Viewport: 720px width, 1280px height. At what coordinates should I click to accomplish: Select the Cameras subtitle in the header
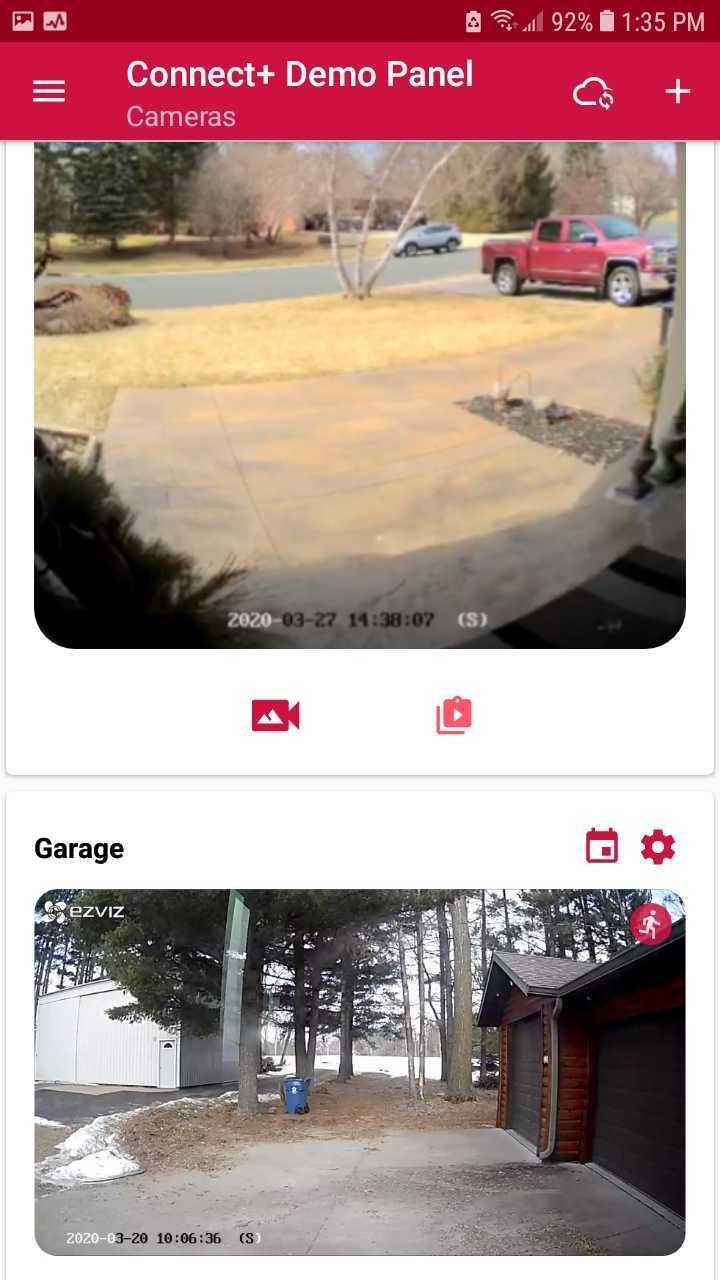pyautogui.click(x=180, y=116)
